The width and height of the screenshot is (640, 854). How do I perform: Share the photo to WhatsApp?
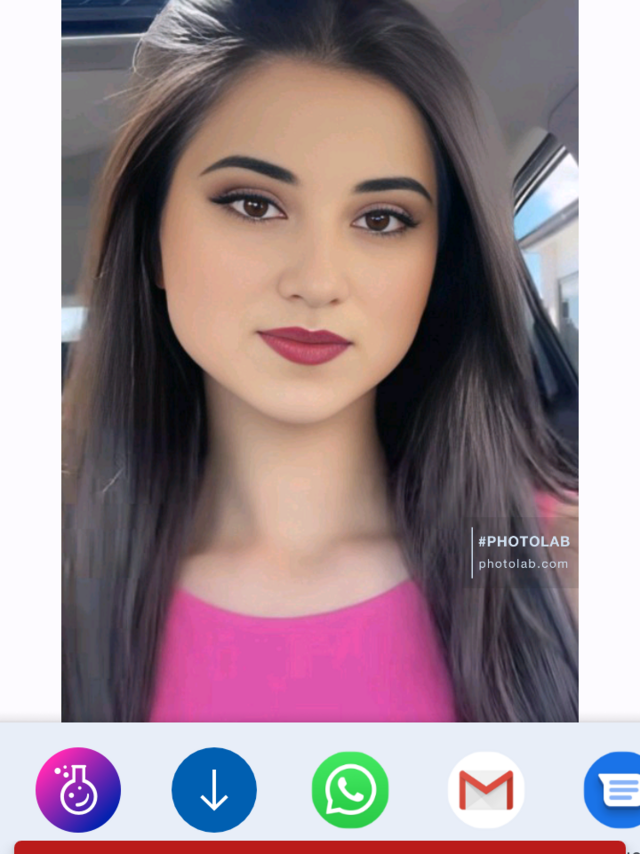tap(350, 790)
